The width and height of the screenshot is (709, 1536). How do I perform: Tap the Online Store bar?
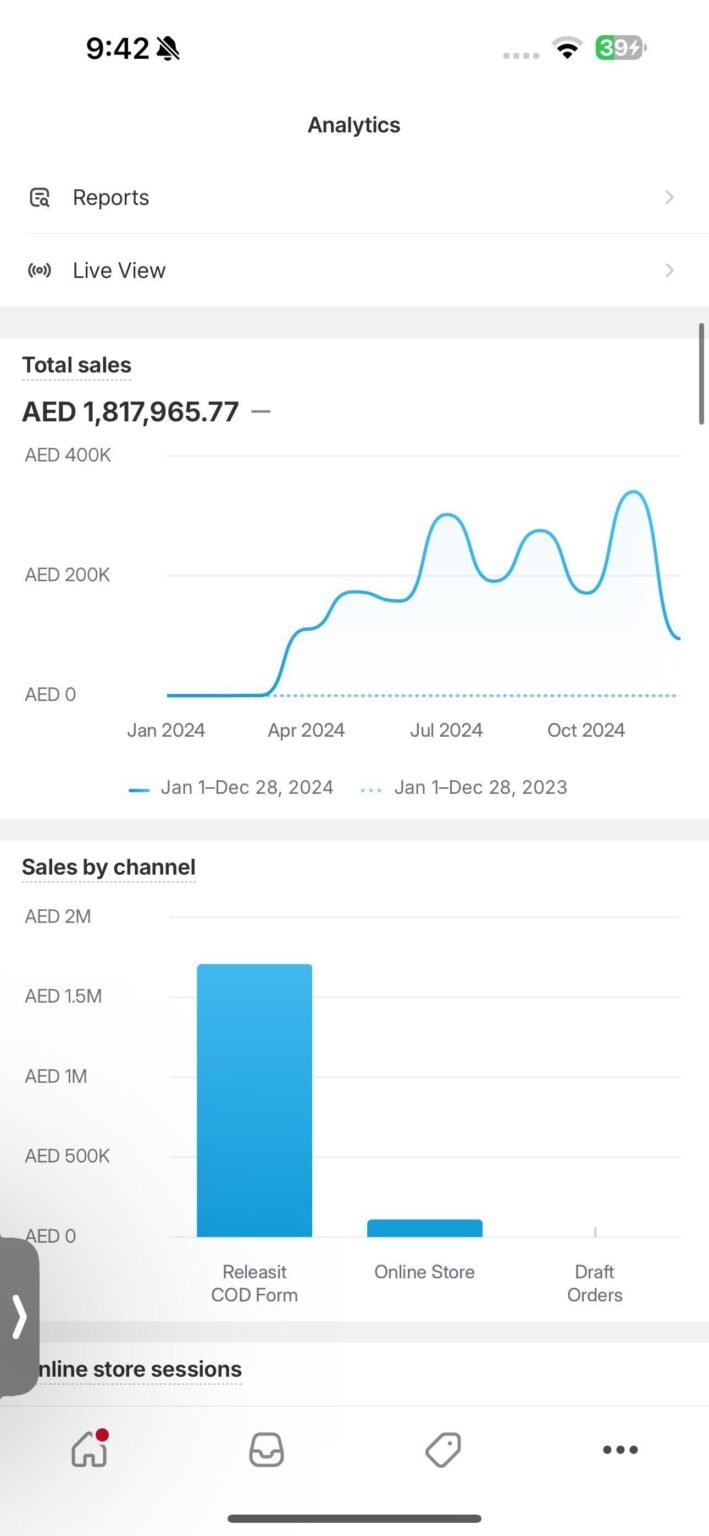pos(425,1228)
